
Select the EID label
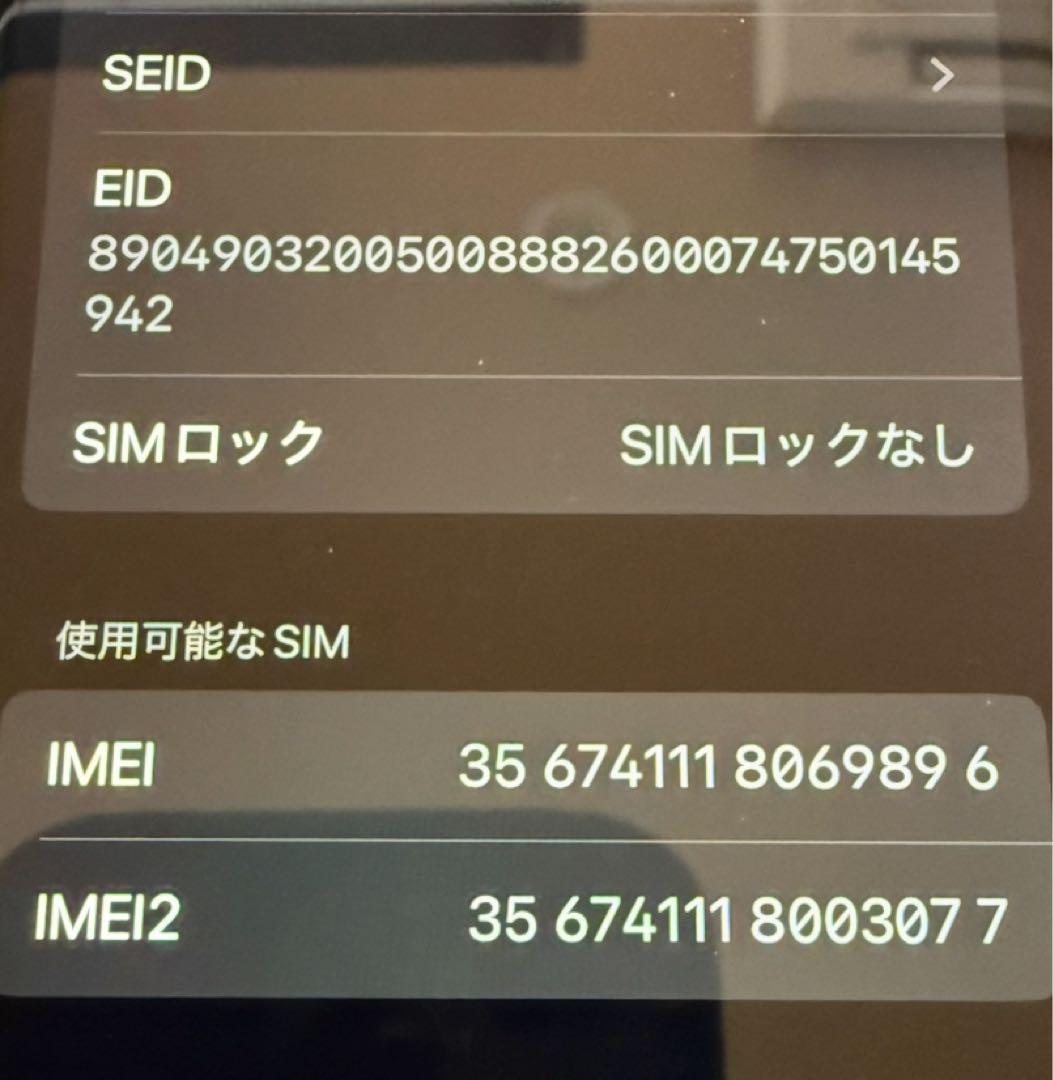pyautogui.click(x=130, y=190)
